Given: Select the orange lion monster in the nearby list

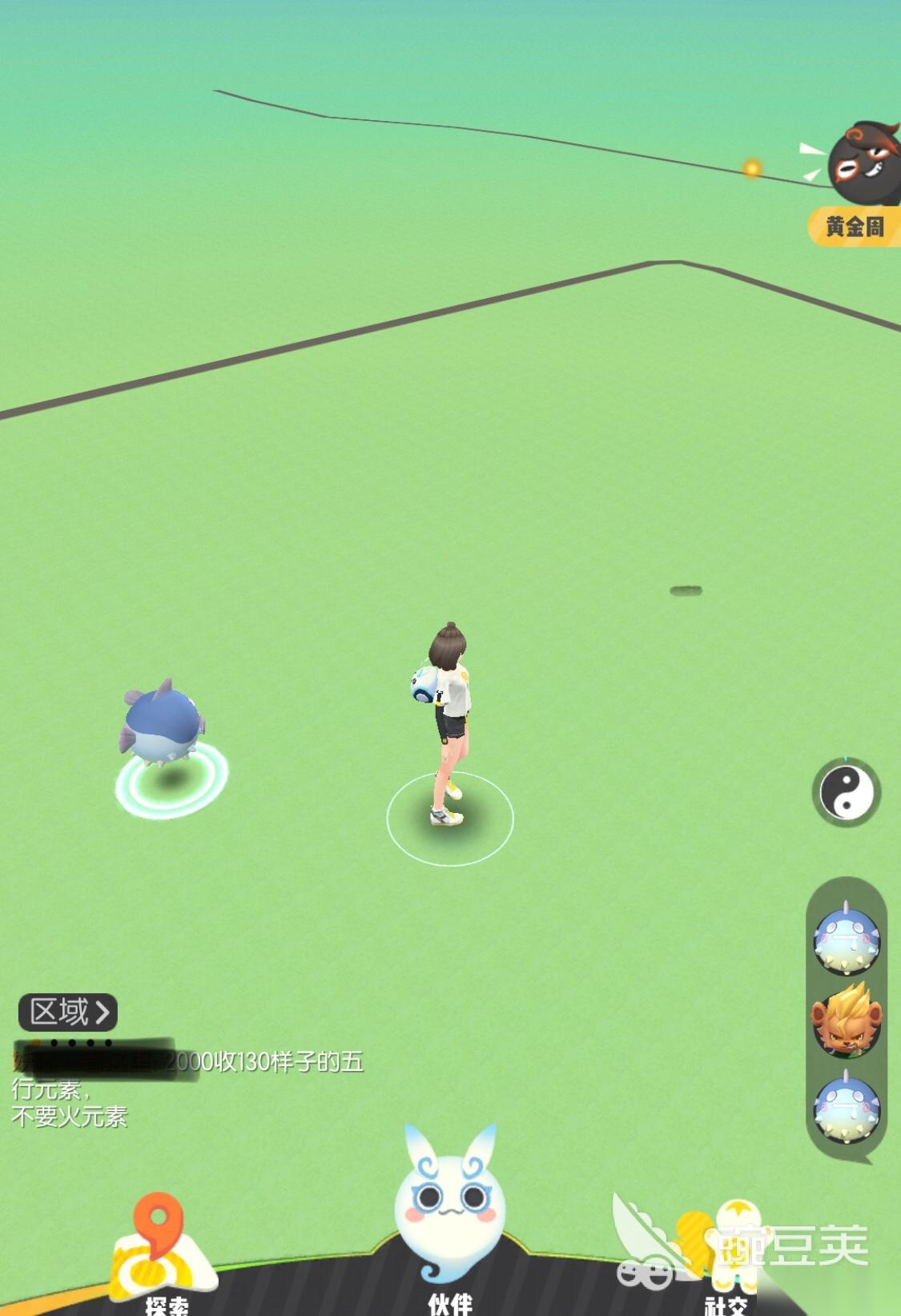Looking at the screenshot, I should (846, 1020).
